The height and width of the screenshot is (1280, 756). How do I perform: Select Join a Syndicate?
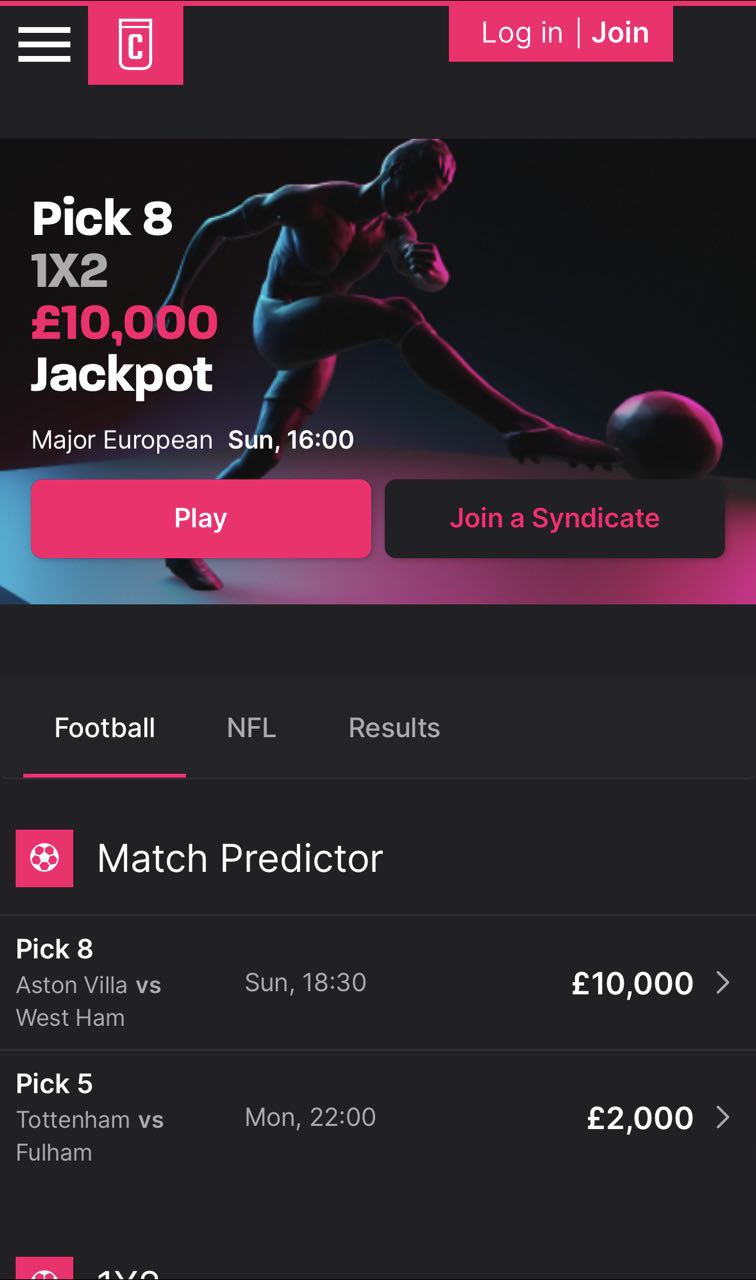[554, 518]
